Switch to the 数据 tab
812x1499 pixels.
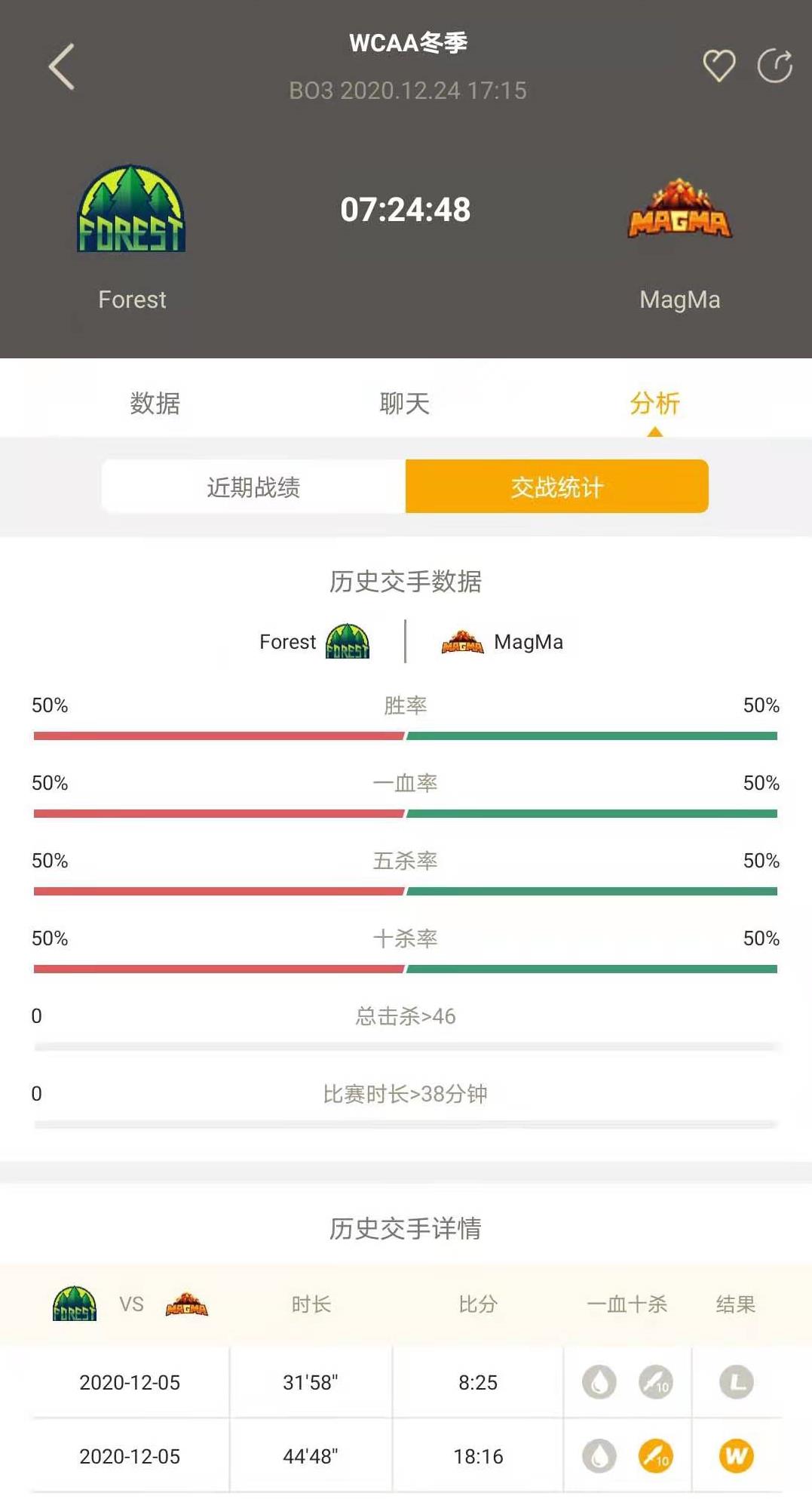point(155,403)
